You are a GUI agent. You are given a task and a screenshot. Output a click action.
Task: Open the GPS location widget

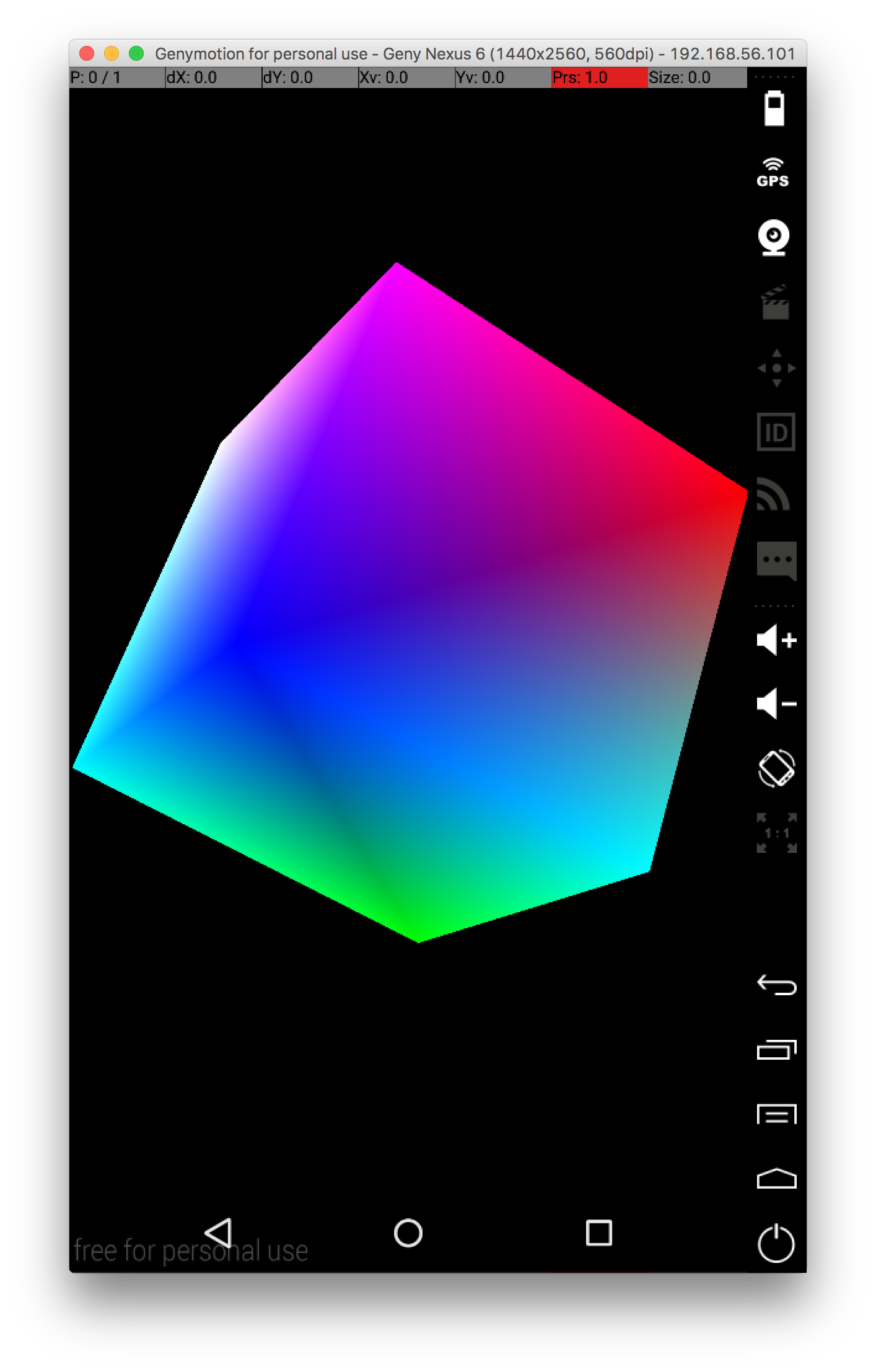click(x=773, y=173)
